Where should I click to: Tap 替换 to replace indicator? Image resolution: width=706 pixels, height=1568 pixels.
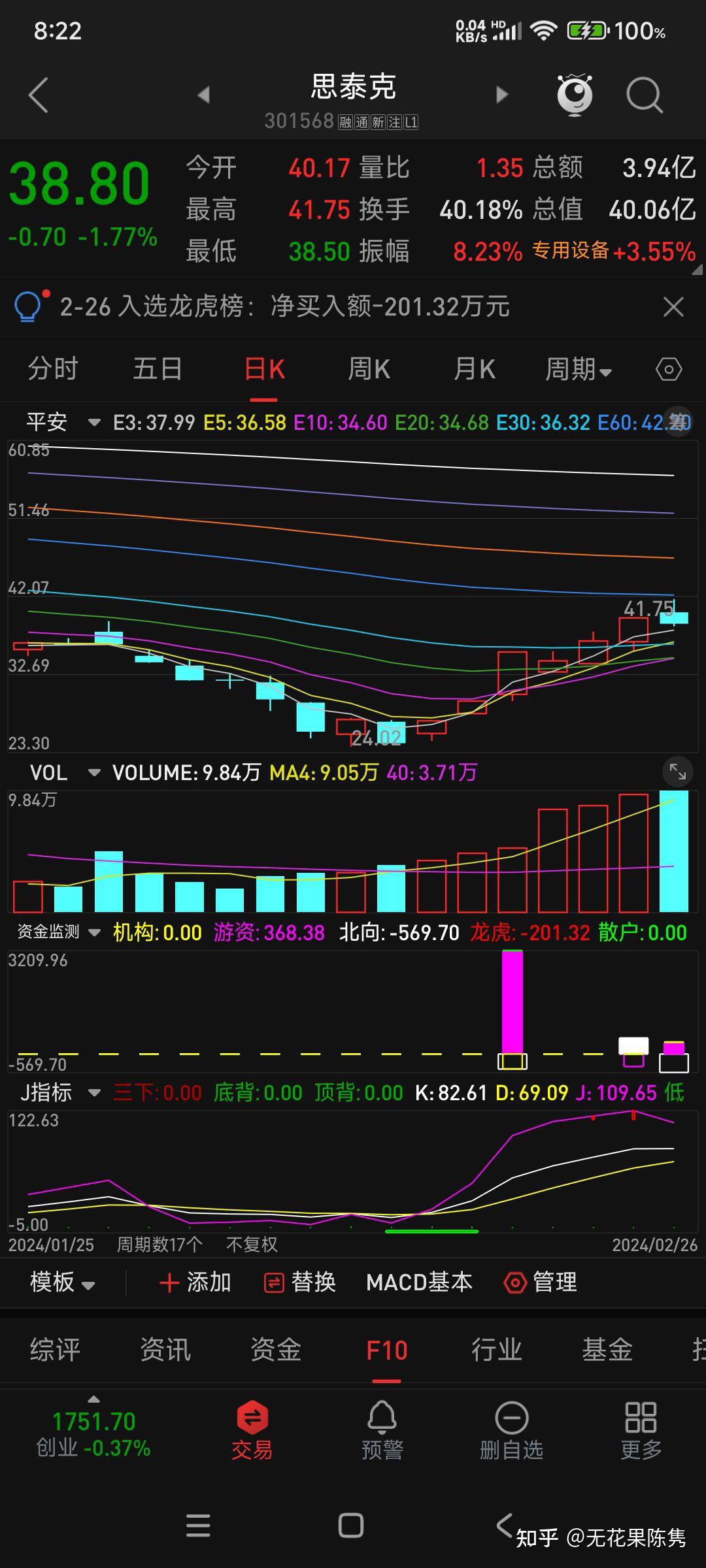coord(299,1282)
